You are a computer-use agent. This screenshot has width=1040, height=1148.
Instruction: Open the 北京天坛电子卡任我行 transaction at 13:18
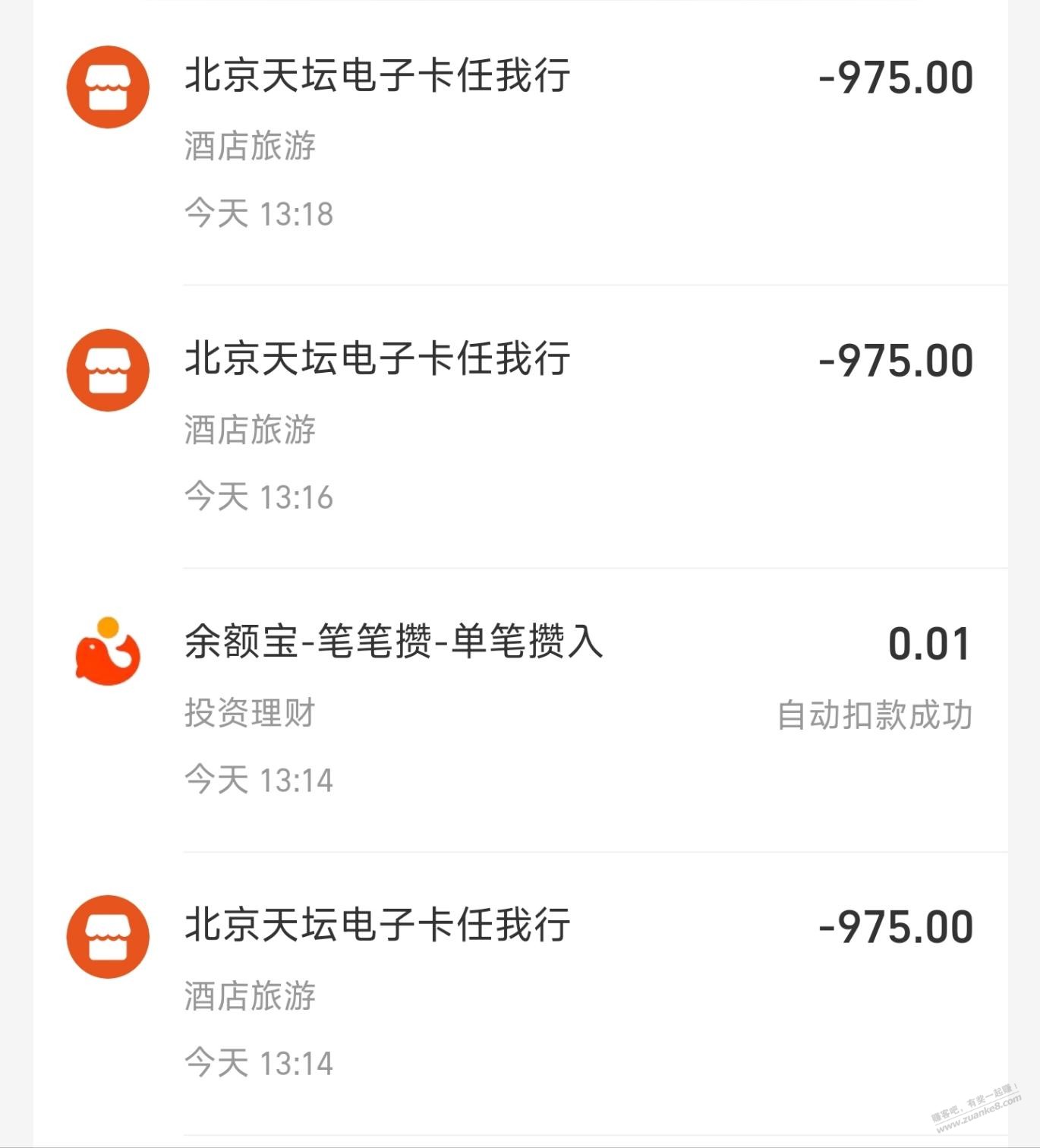click(519, 141)
